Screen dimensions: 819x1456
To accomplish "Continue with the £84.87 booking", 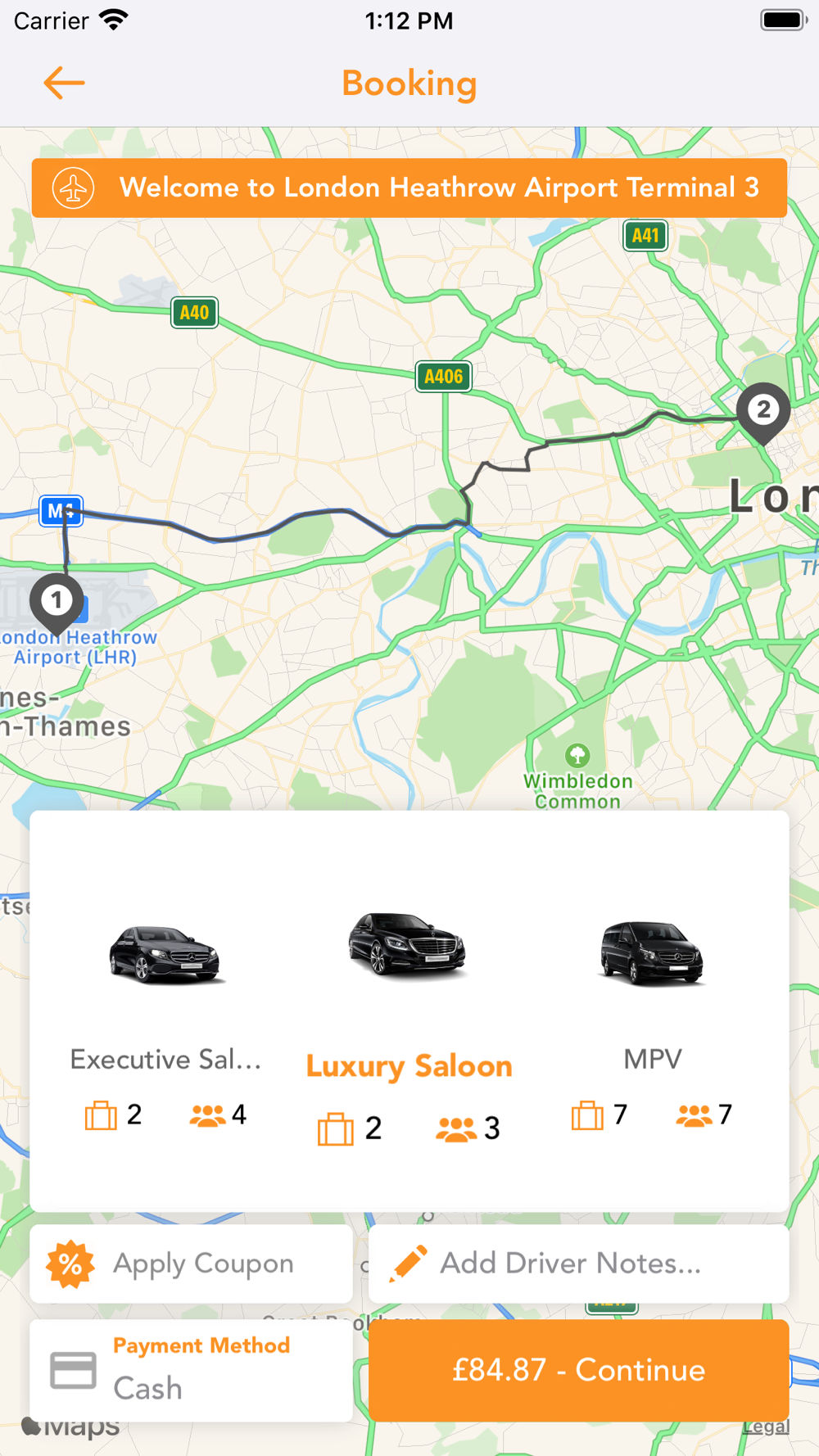I will point(578,1370).
